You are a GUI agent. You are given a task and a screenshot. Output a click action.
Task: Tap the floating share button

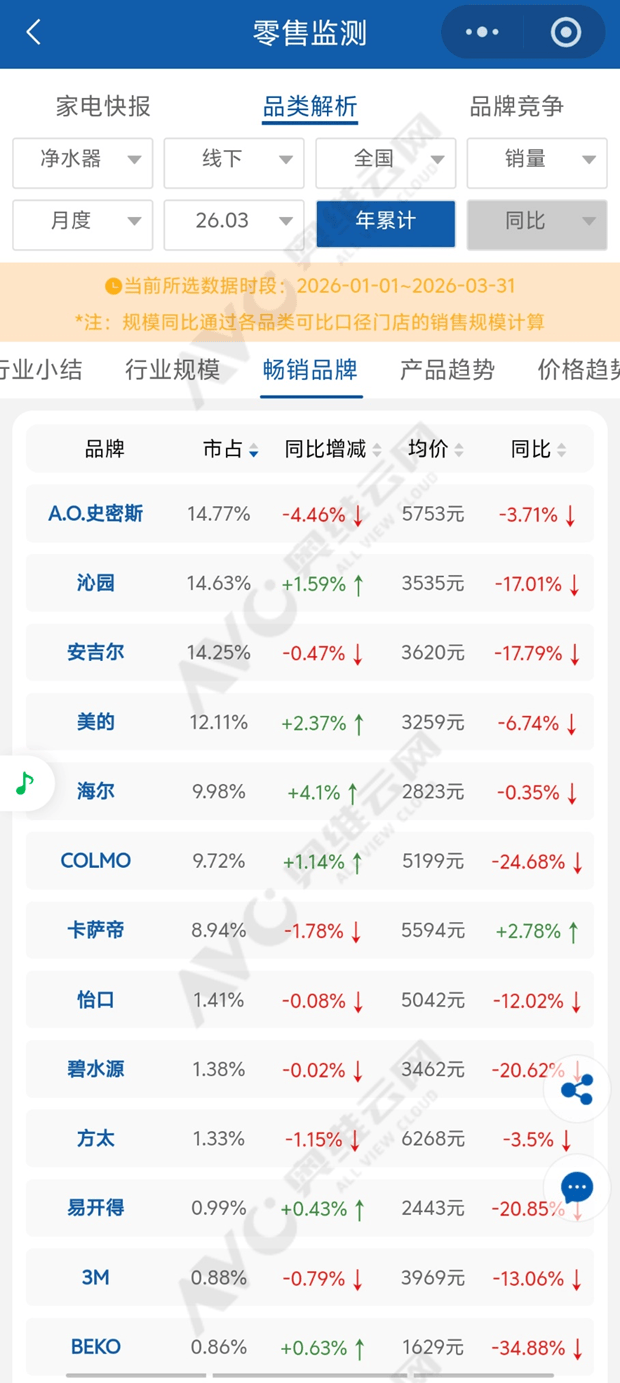pos(577,1089)
